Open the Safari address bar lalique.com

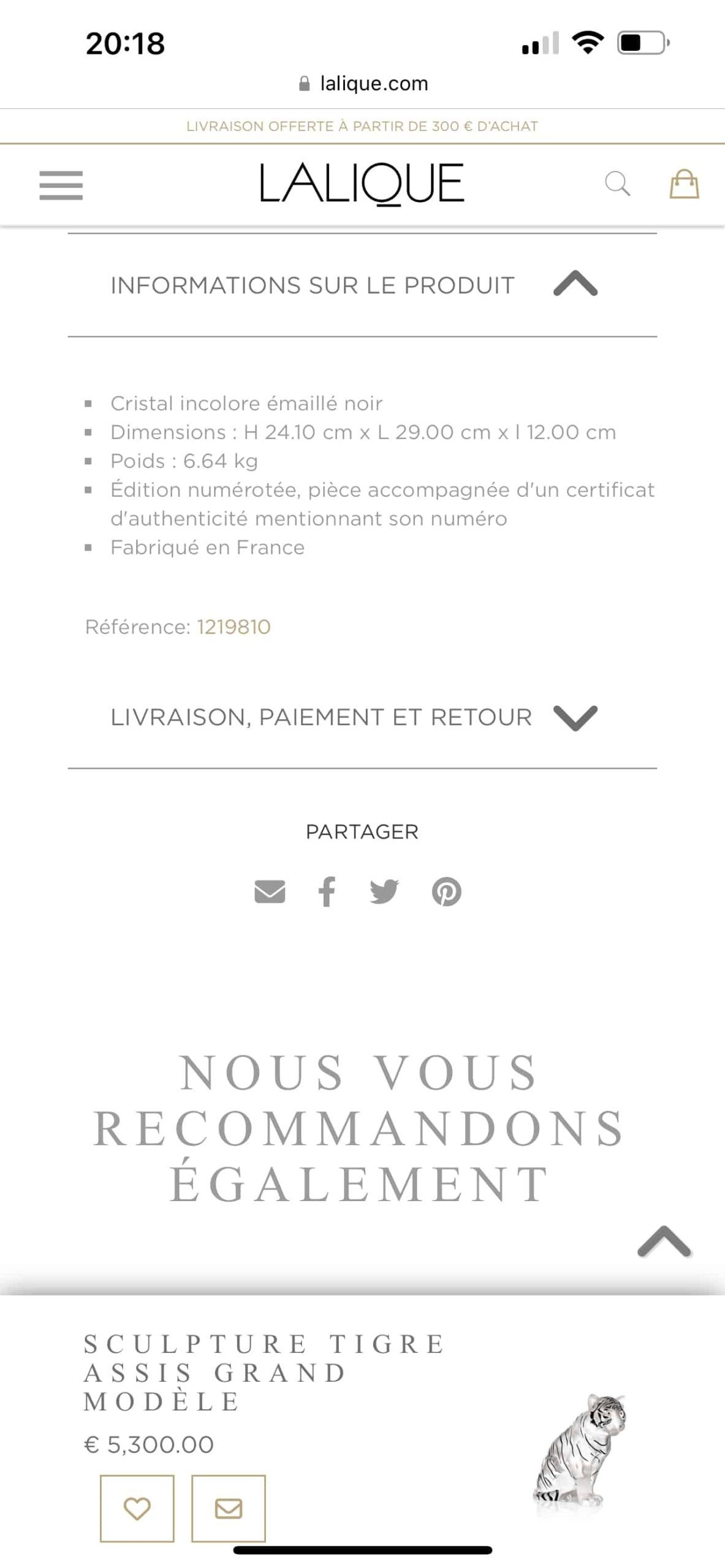[x=363, y=83]
